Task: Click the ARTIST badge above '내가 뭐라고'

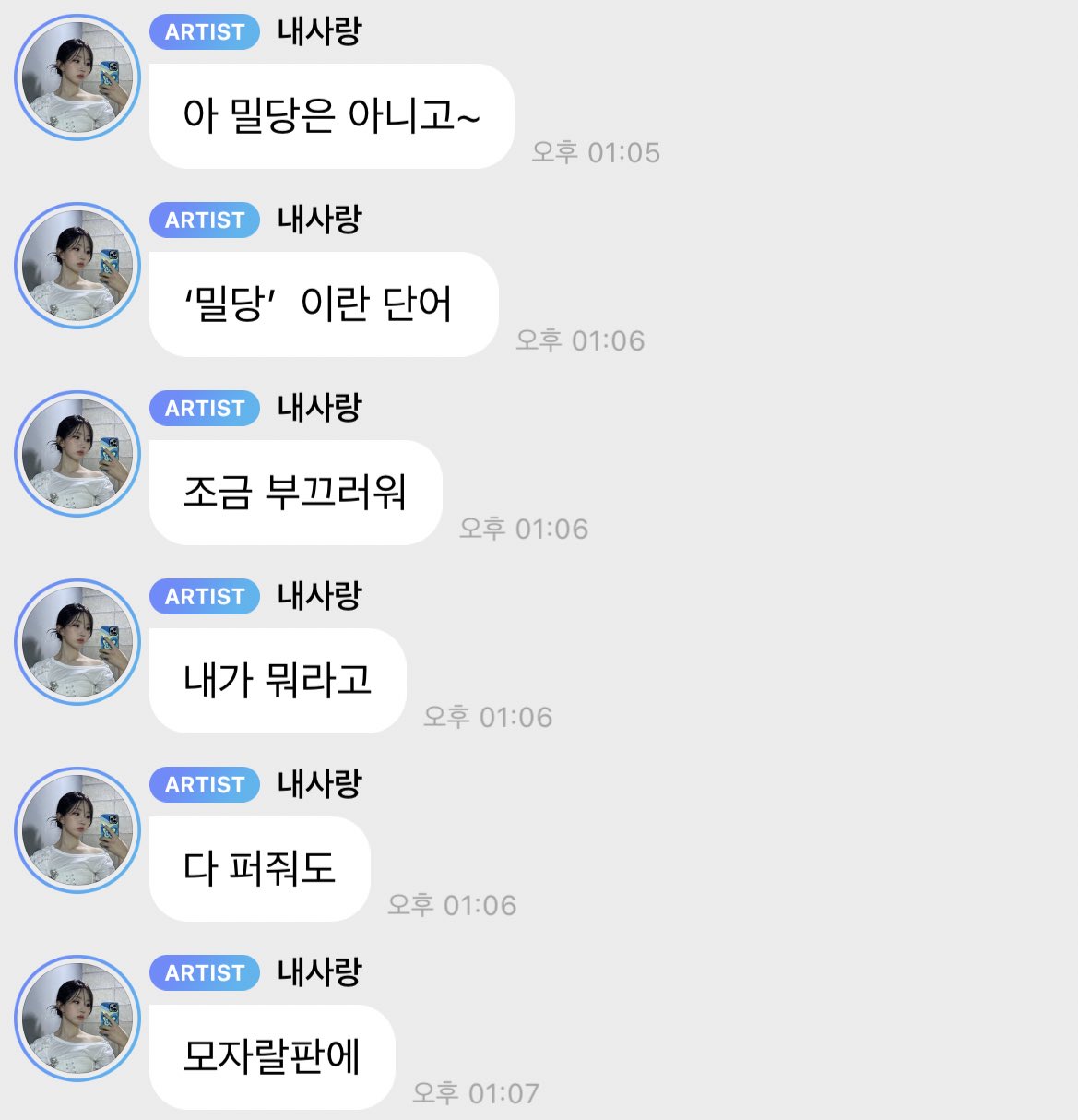Action: [203, 597]
